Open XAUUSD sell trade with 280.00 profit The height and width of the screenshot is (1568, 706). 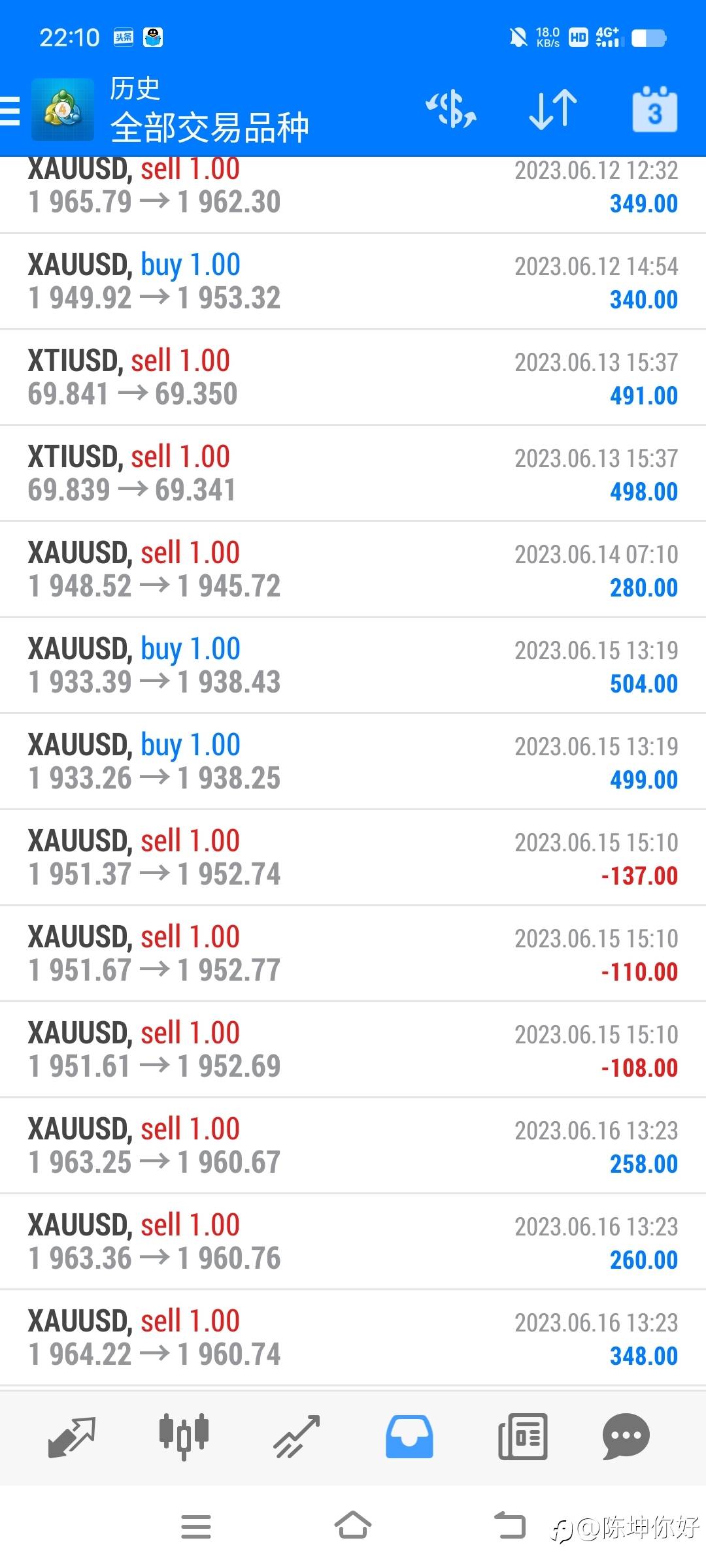pyautogui.click(x=353, y=569)
